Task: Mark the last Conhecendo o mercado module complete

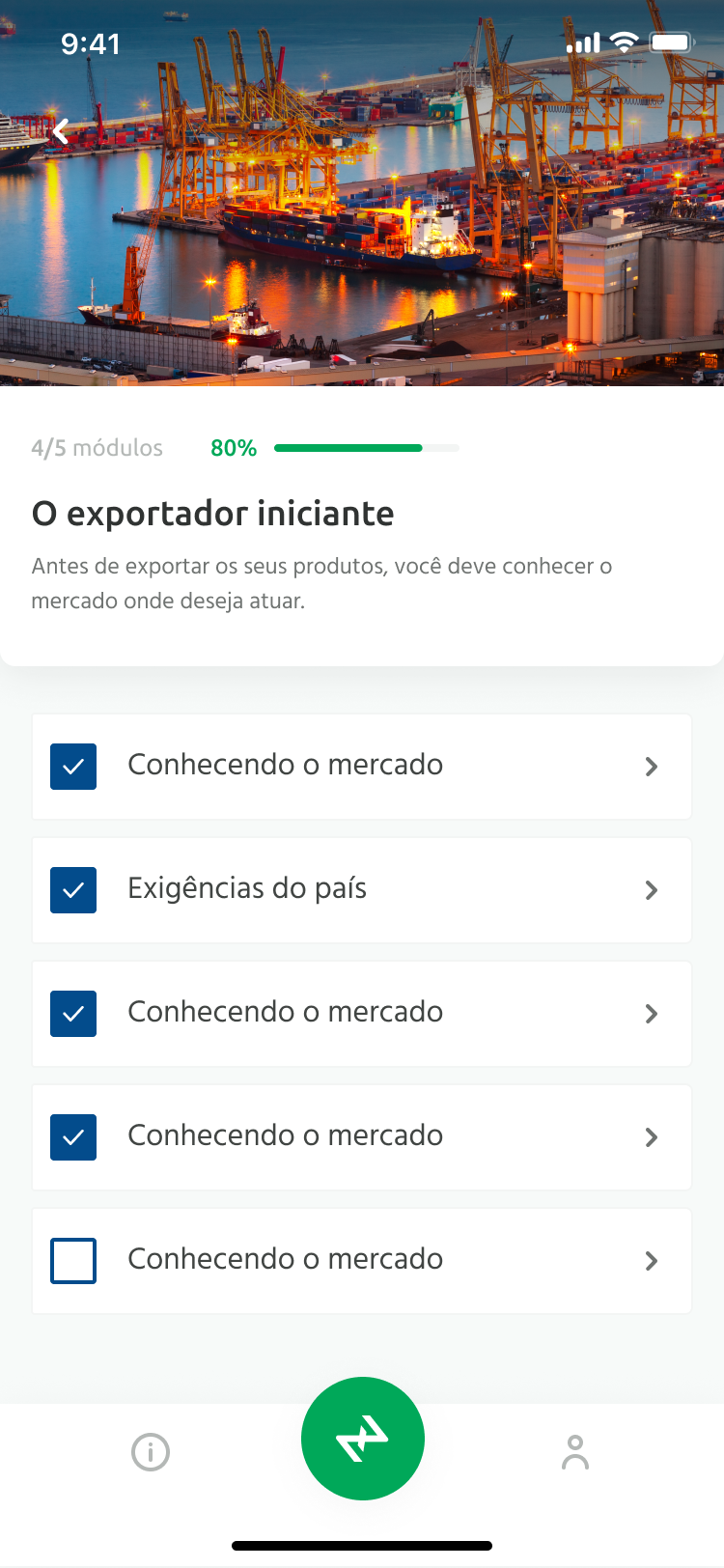Action: coord(73,1260)
